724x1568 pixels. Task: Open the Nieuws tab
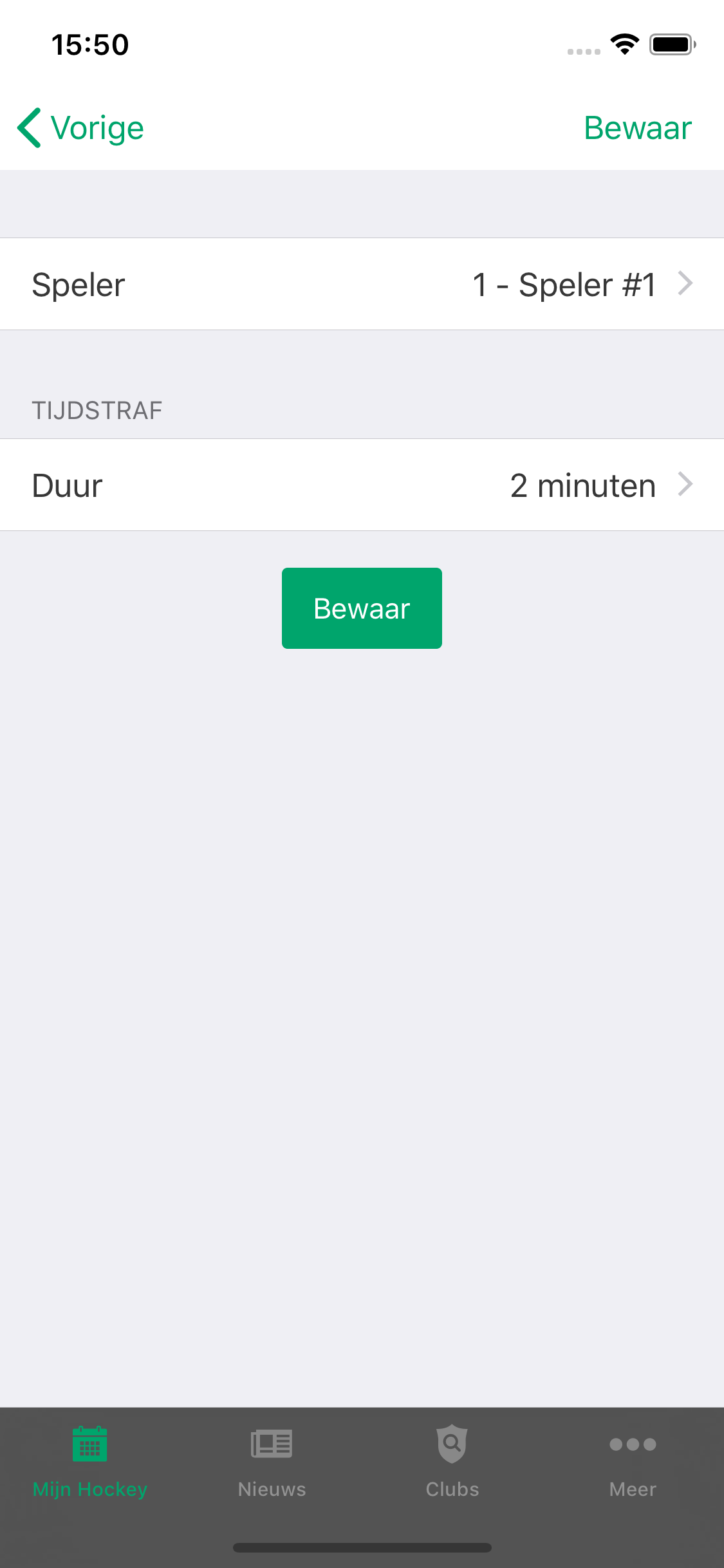(x=272, y=1462)
